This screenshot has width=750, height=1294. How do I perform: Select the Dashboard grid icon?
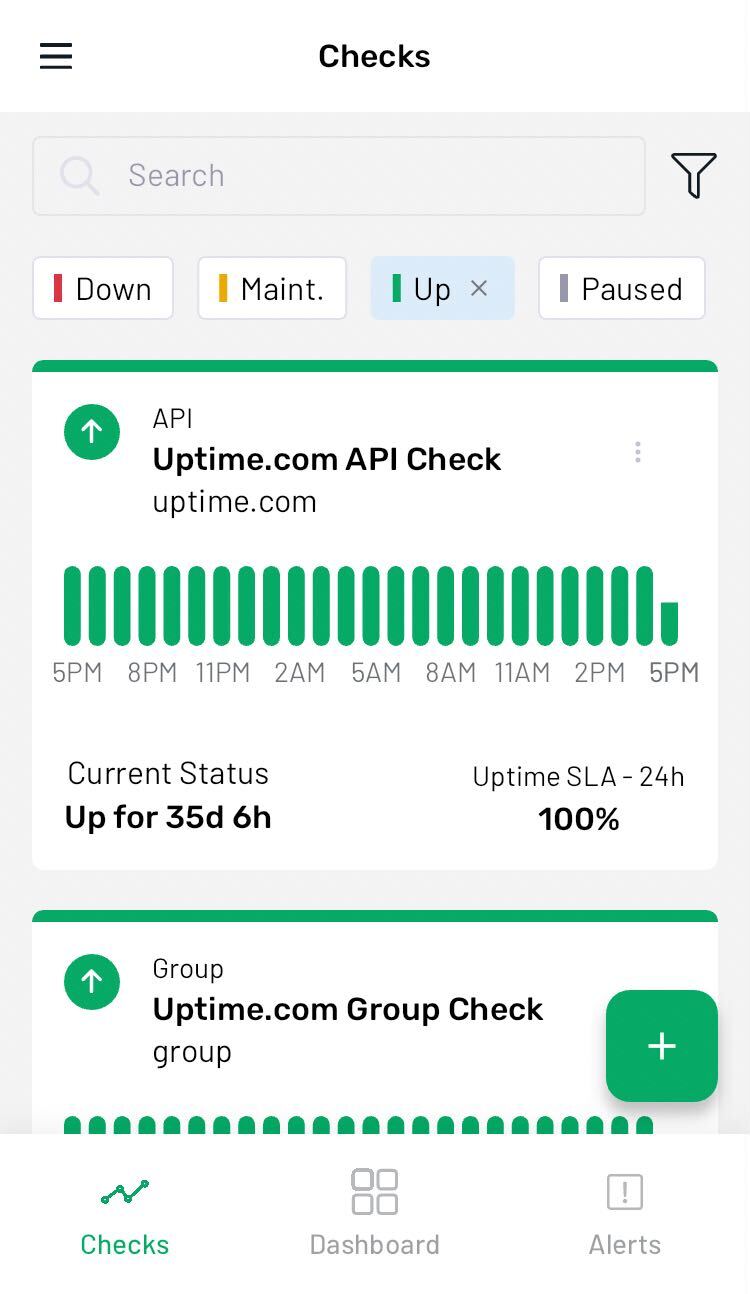click(x=374, y=1191)
